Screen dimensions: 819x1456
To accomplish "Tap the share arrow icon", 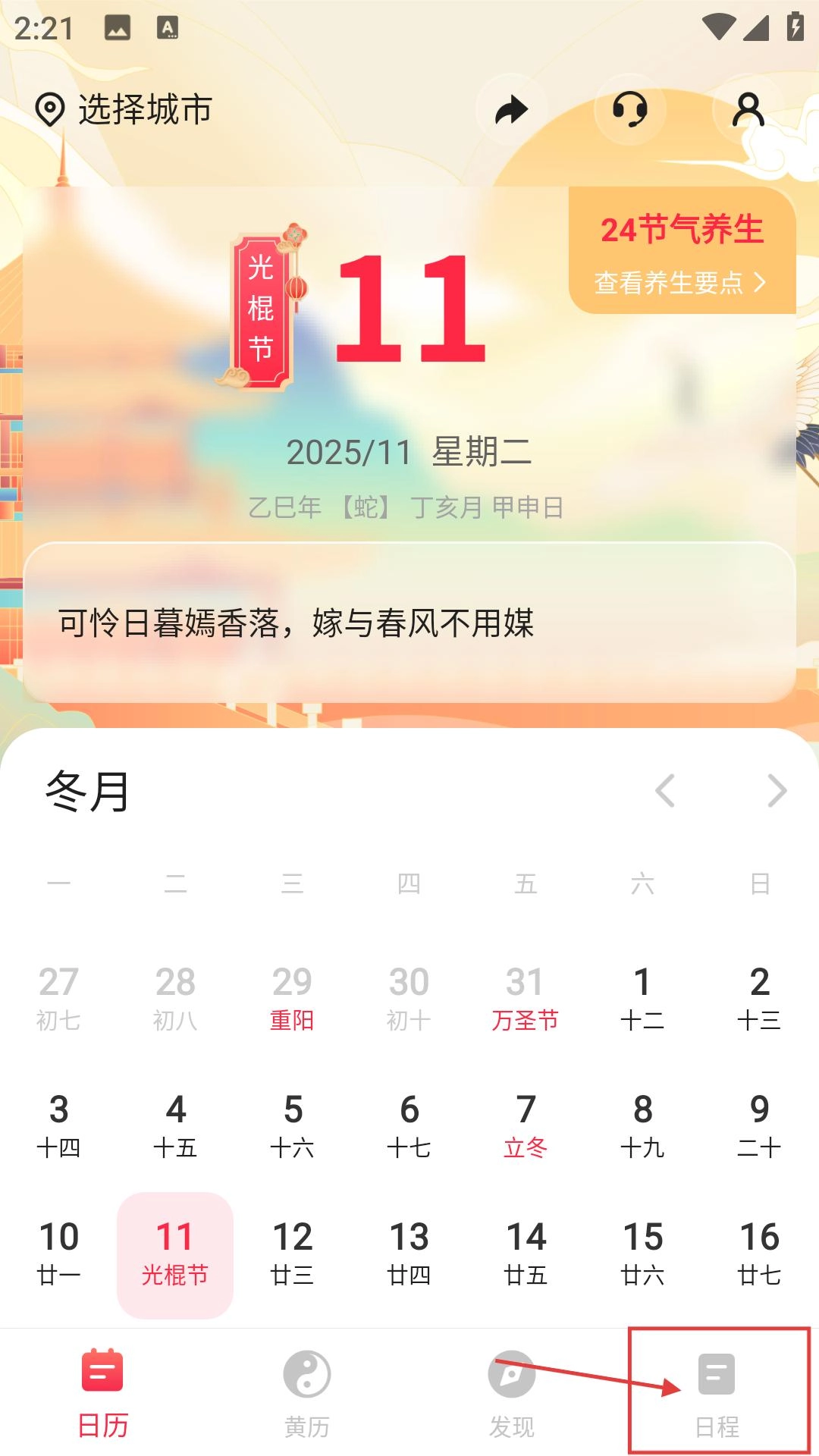I will point(511,110).
